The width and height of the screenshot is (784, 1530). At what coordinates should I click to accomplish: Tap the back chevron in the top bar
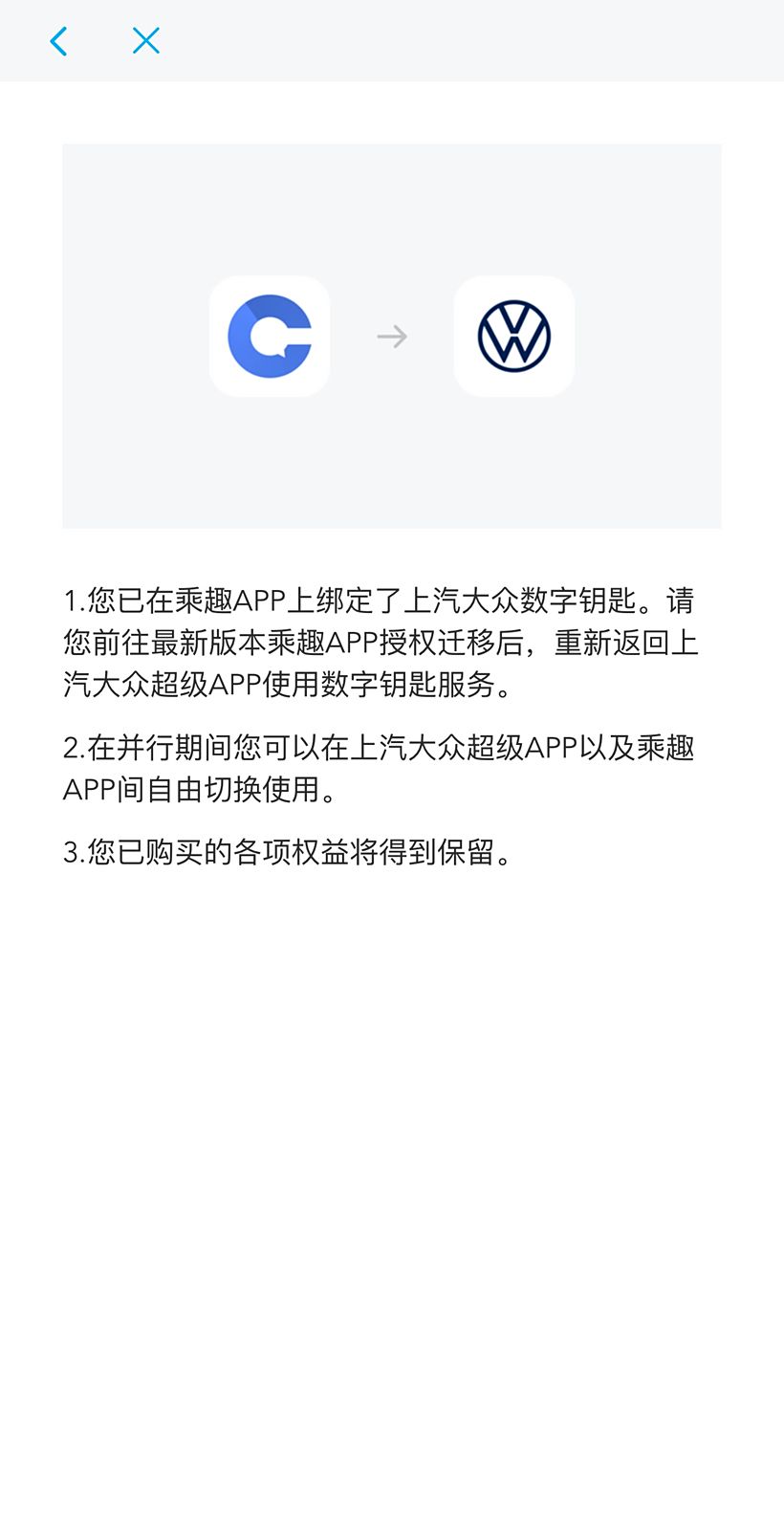tap(58, 40)
